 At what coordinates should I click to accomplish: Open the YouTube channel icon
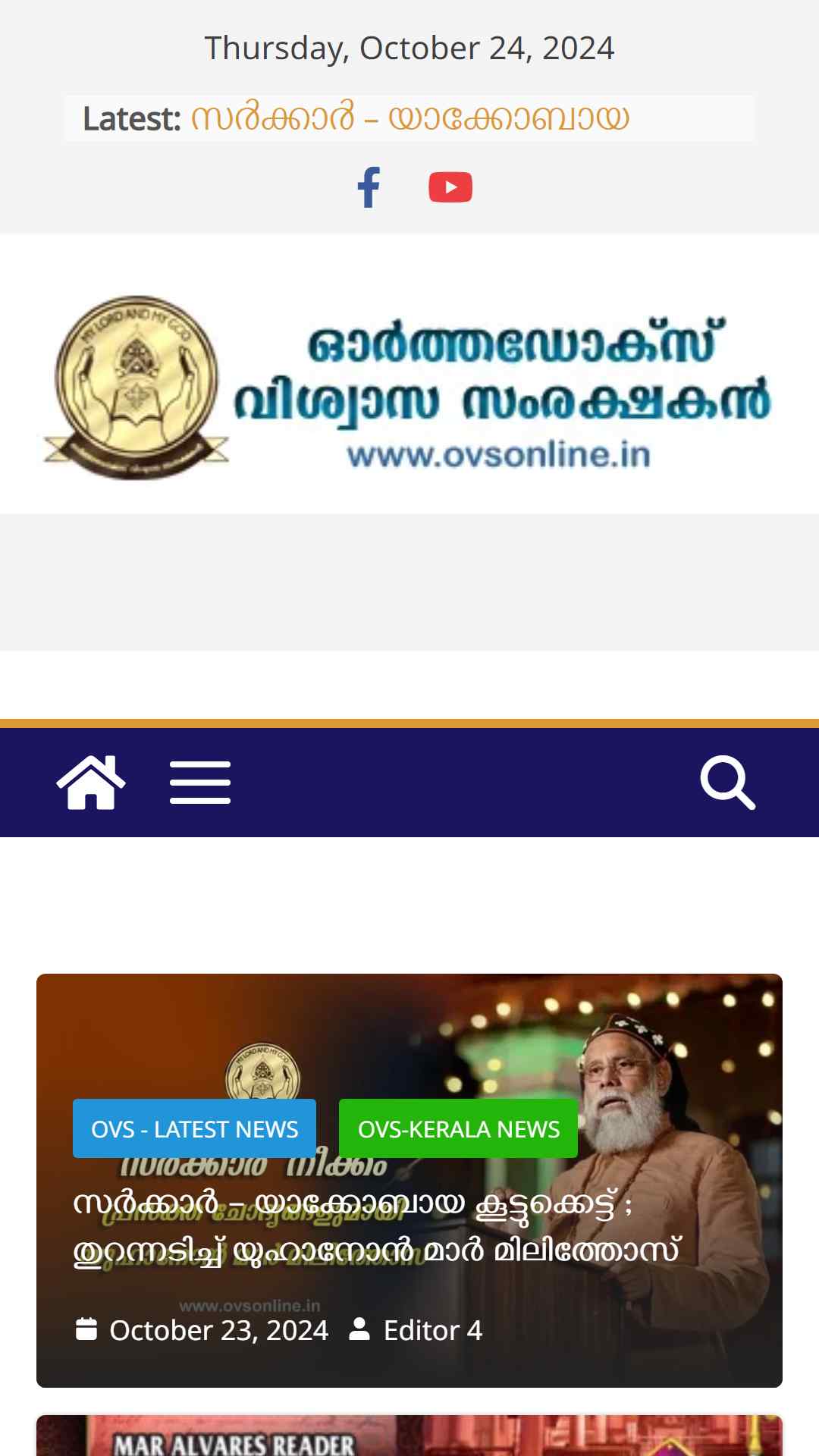(x=450, y=187)
